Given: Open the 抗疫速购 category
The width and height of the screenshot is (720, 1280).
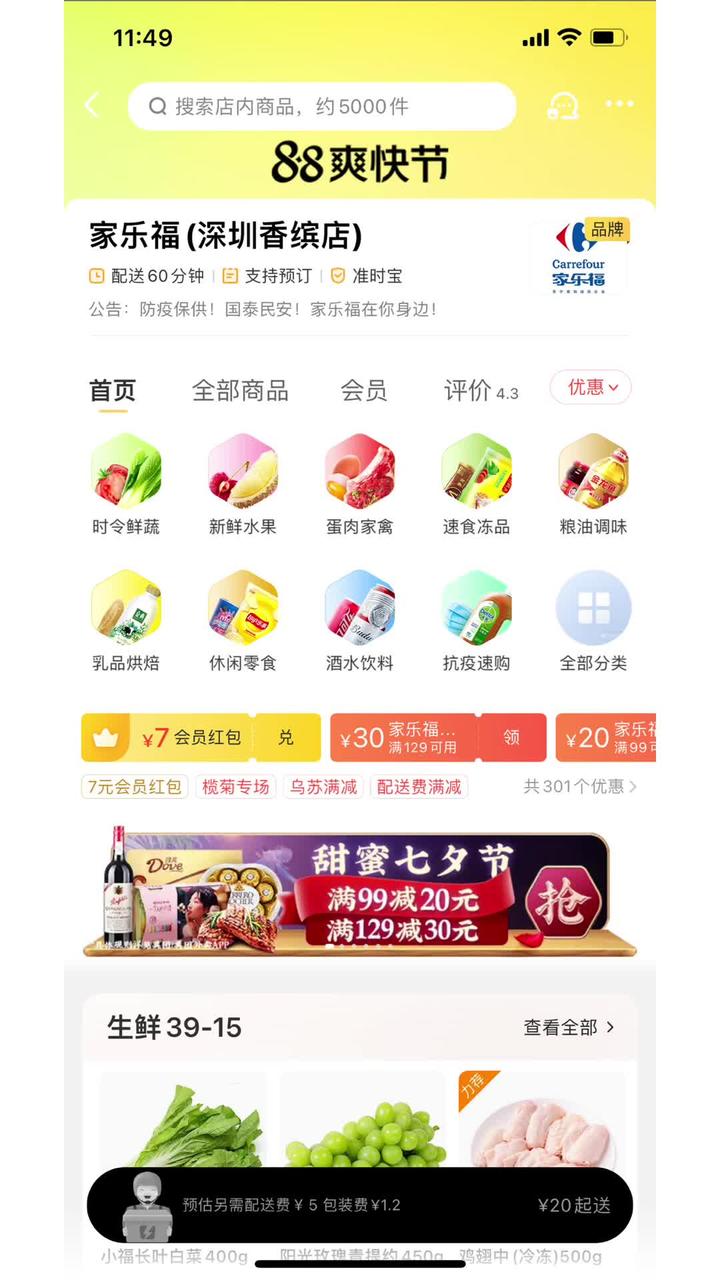Looking at the screenshot, I should point(476,621).
